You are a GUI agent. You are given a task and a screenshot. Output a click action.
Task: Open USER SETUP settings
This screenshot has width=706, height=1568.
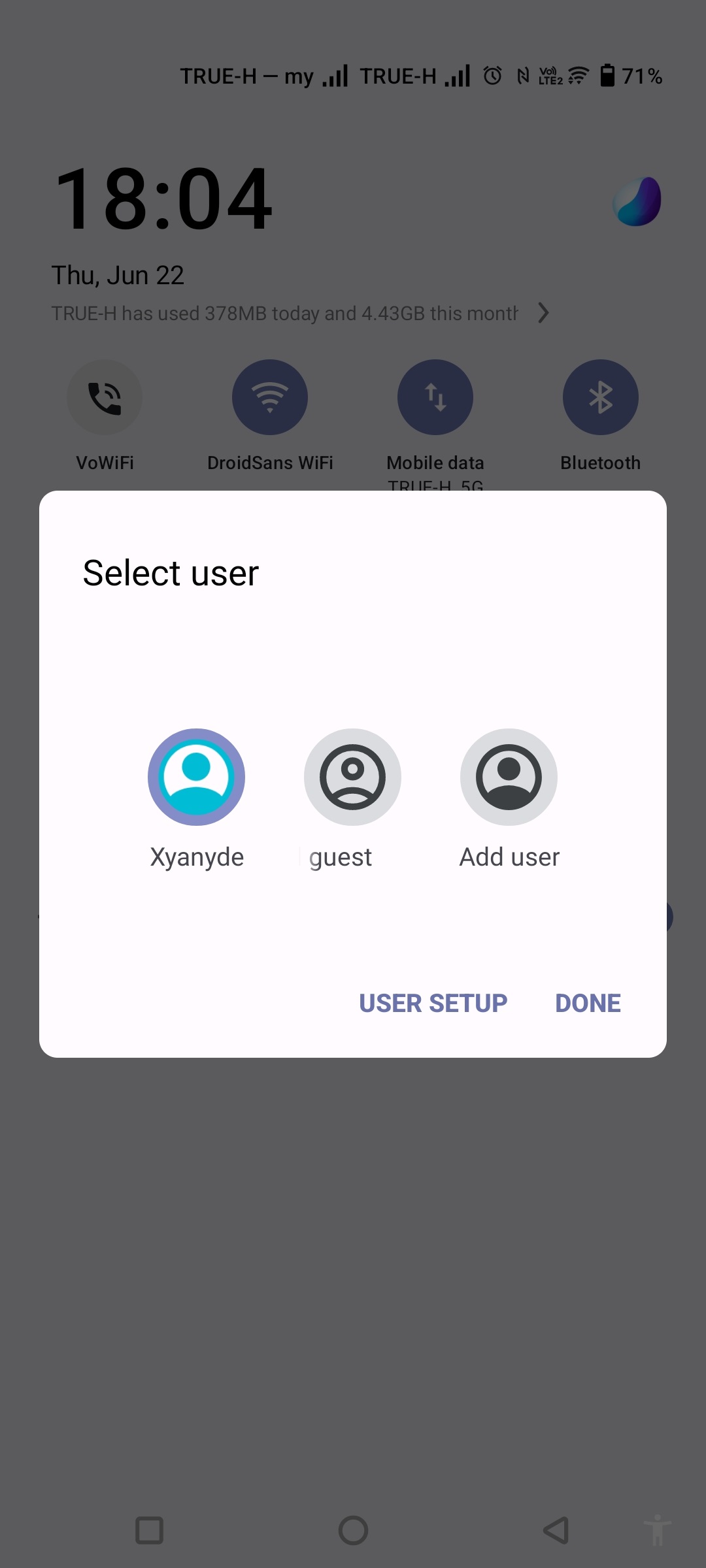pos(433,1003)
